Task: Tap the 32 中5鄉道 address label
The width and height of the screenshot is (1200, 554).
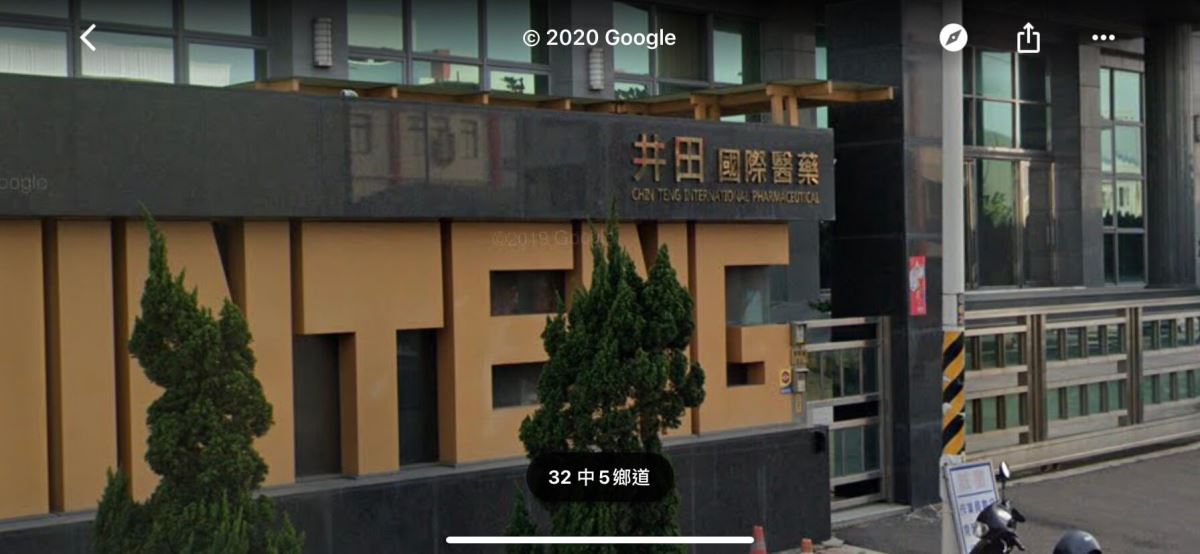Action: (x=599, y=477)
